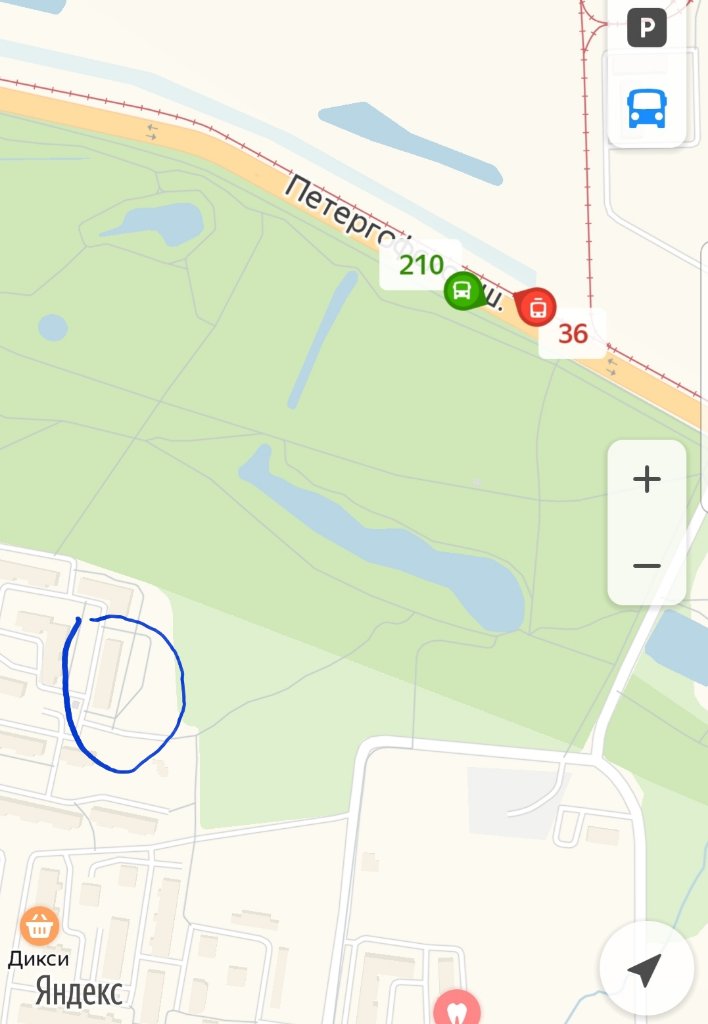Zoom out on the map

647,566
